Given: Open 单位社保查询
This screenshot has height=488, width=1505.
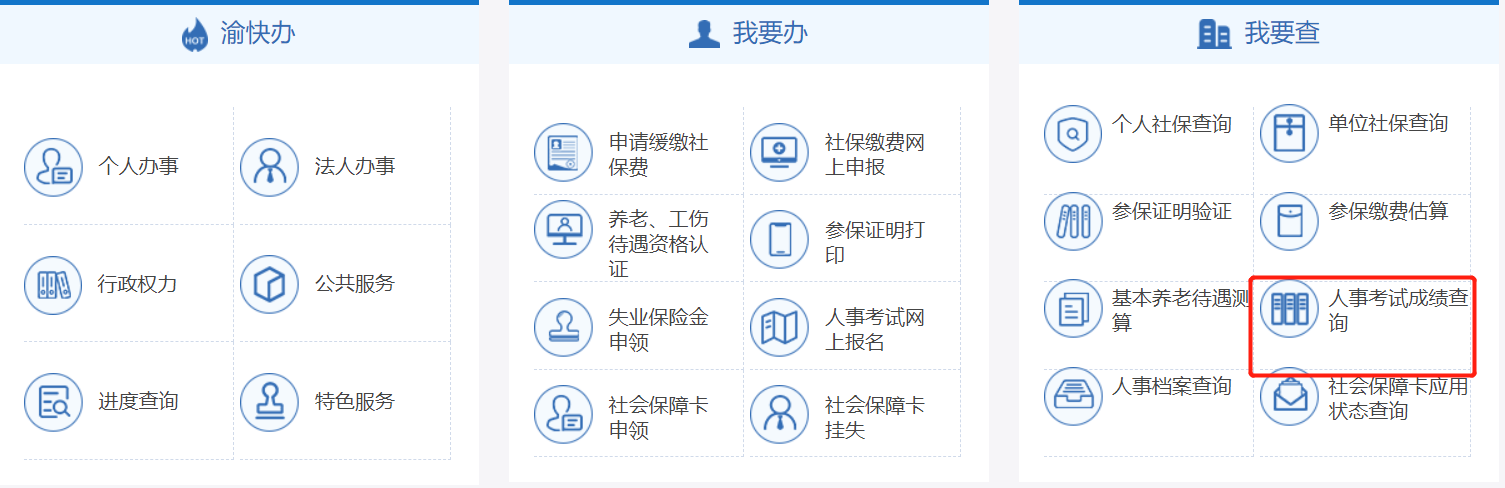Looking at the screenshot, I should (x=1387, y=123).
